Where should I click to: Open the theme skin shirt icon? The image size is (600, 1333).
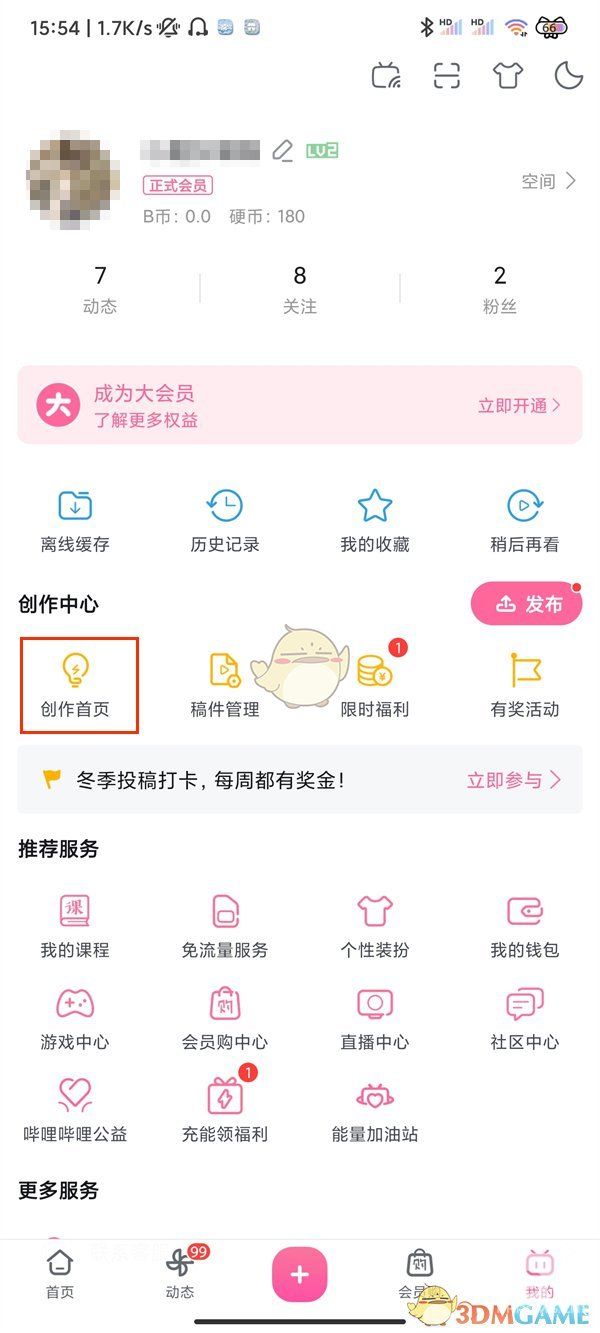[508, 76]
